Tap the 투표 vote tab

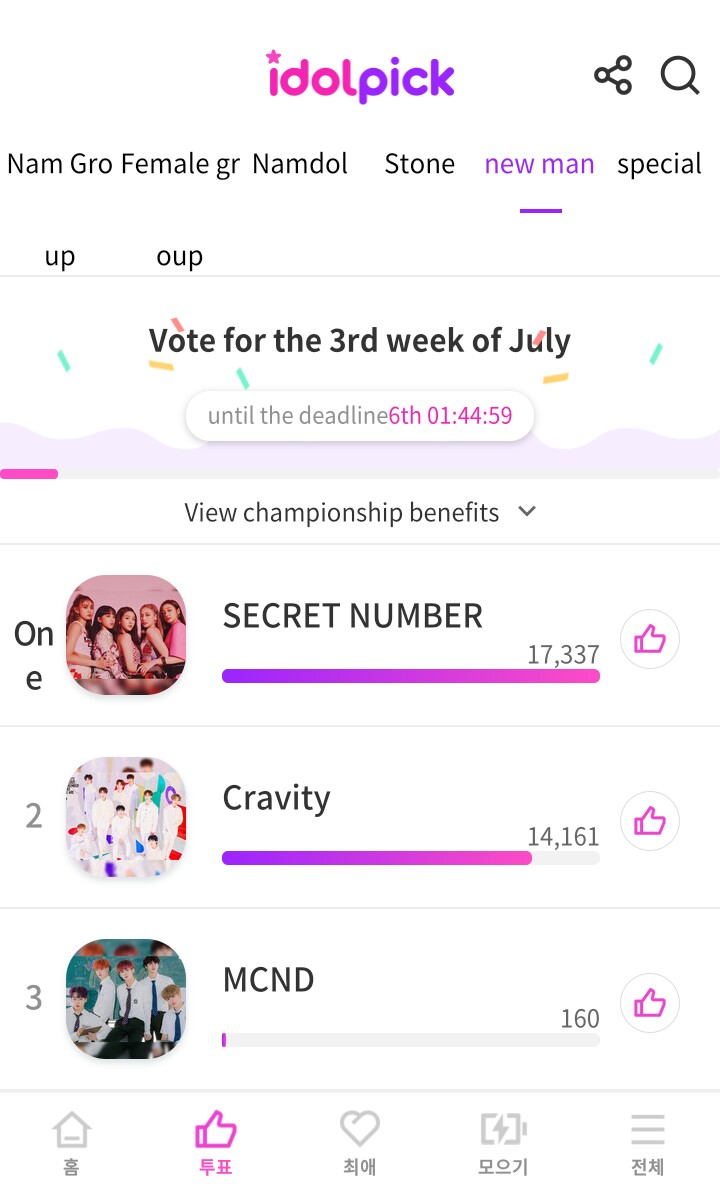[x=215, y=1143]
